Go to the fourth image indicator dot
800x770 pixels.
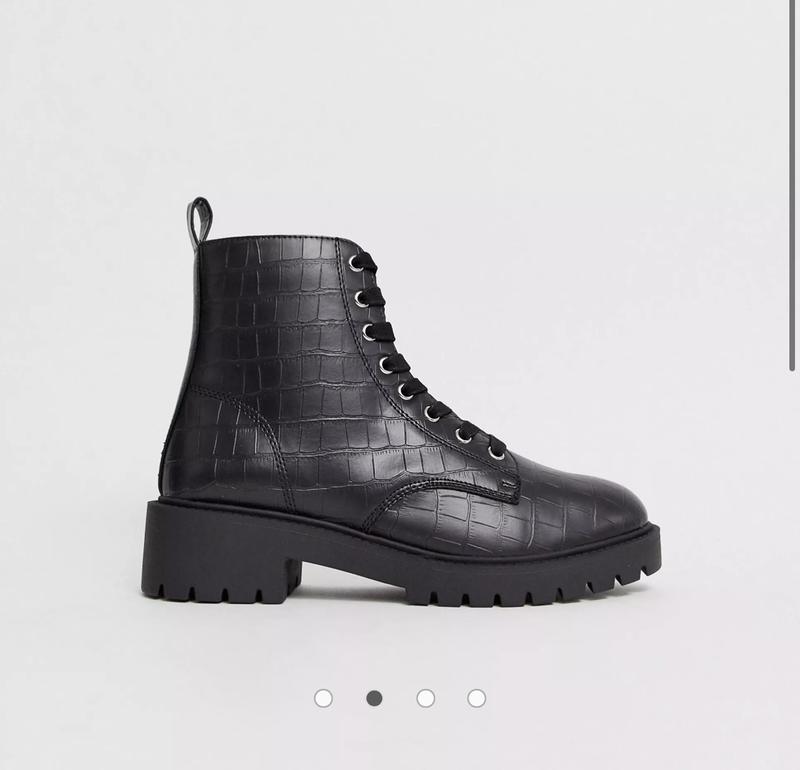(477, 698)
